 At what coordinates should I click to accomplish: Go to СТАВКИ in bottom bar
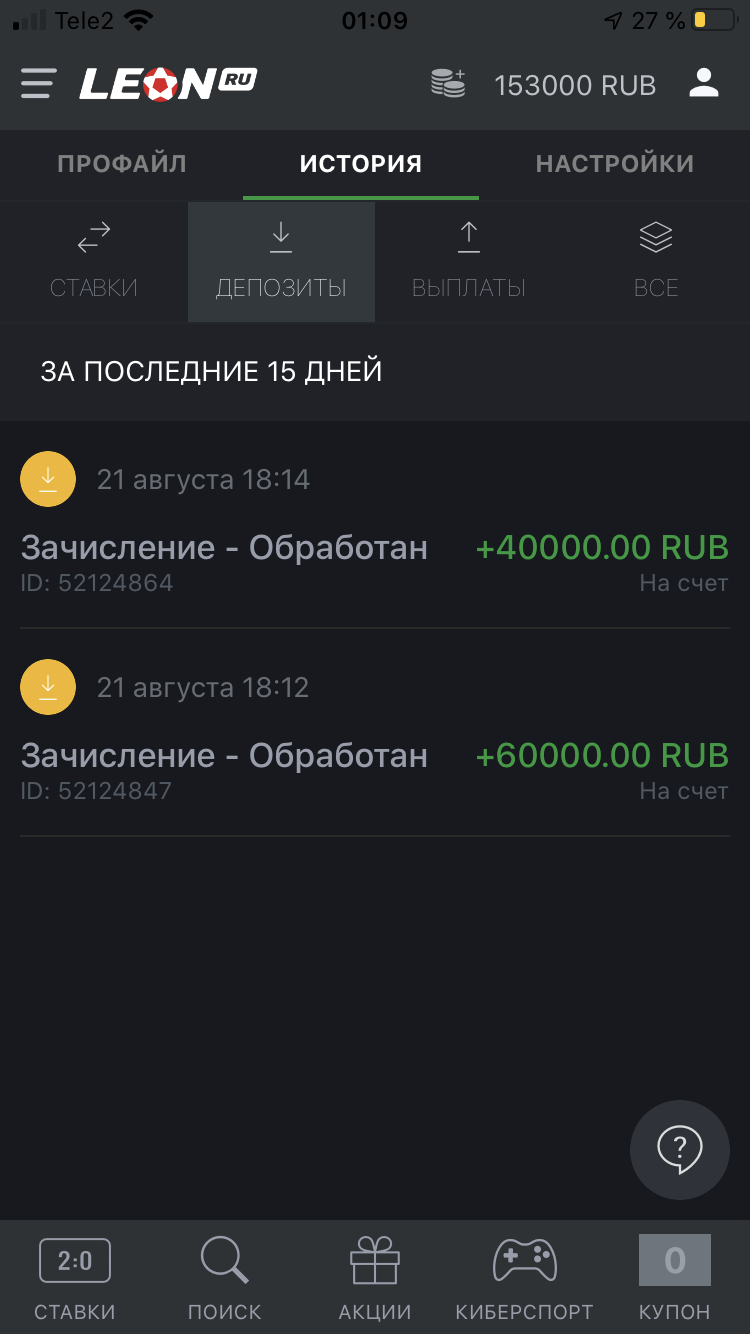tap(75, 1277)
